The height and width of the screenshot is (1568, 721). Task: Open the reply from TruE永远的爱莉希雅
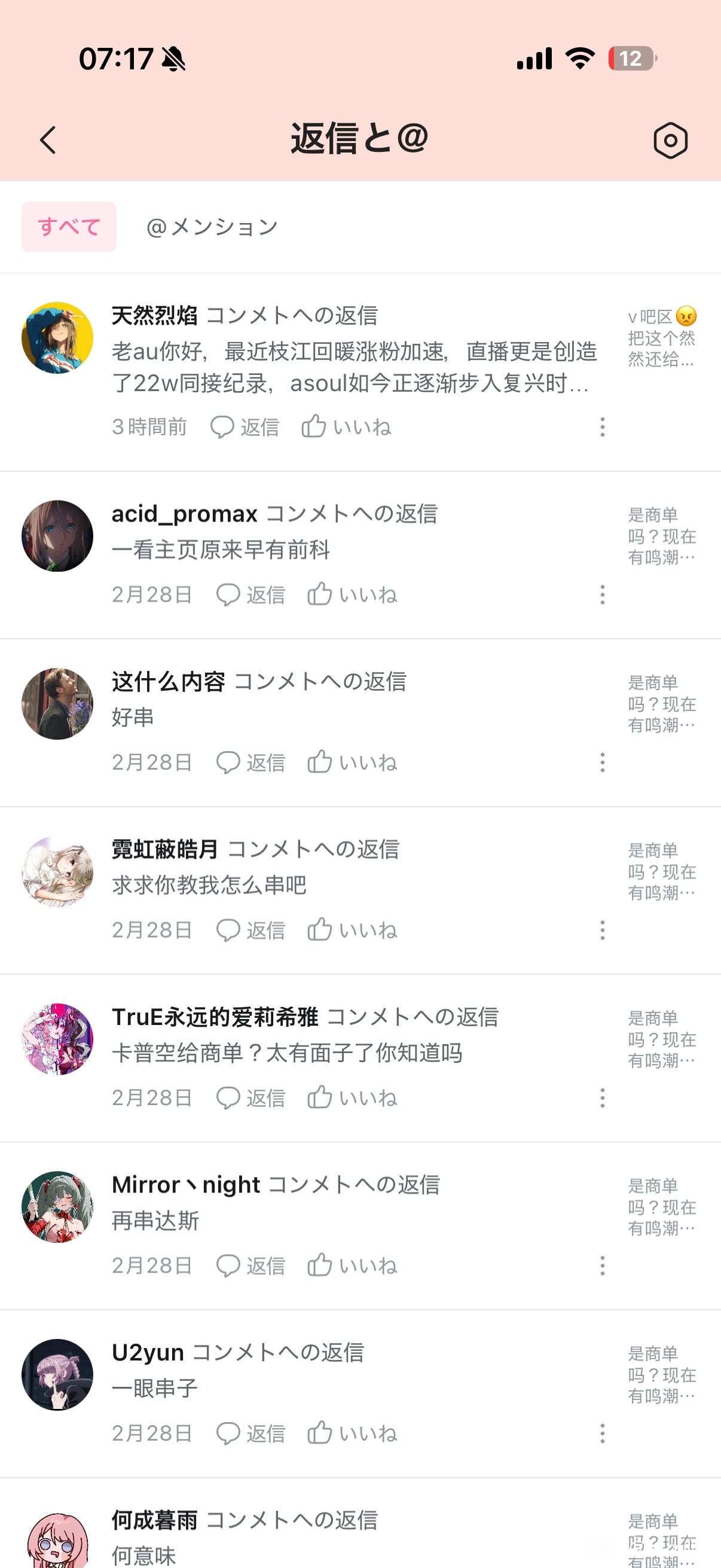coord(287,1053)
